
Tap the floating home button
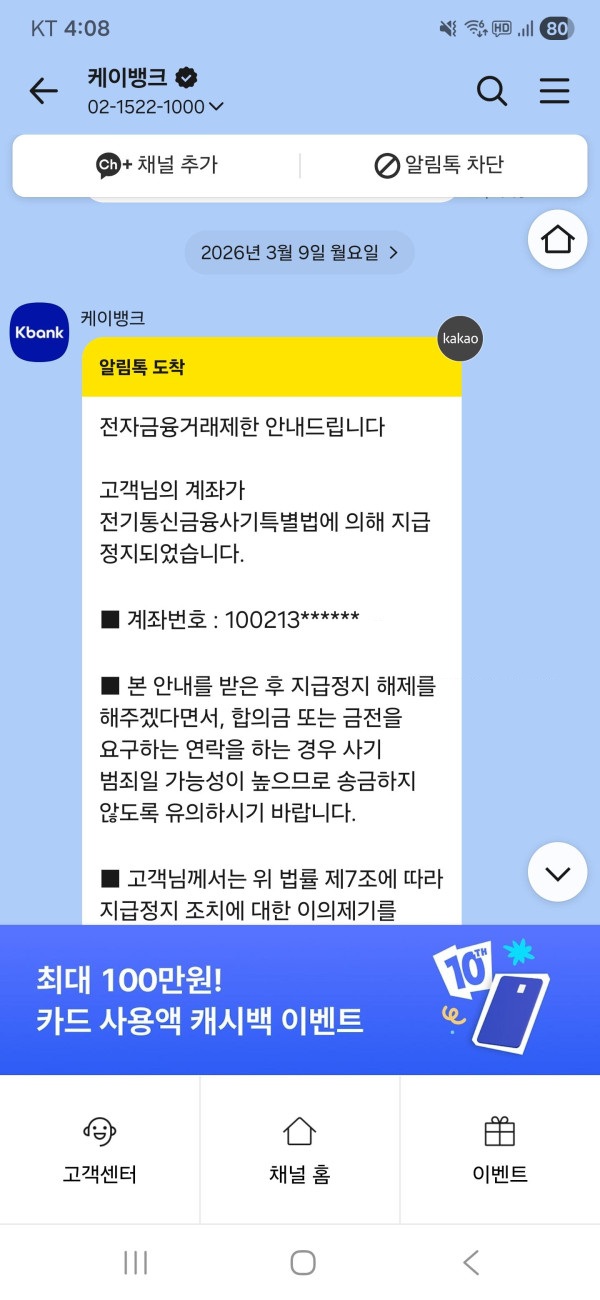point(557,240)
